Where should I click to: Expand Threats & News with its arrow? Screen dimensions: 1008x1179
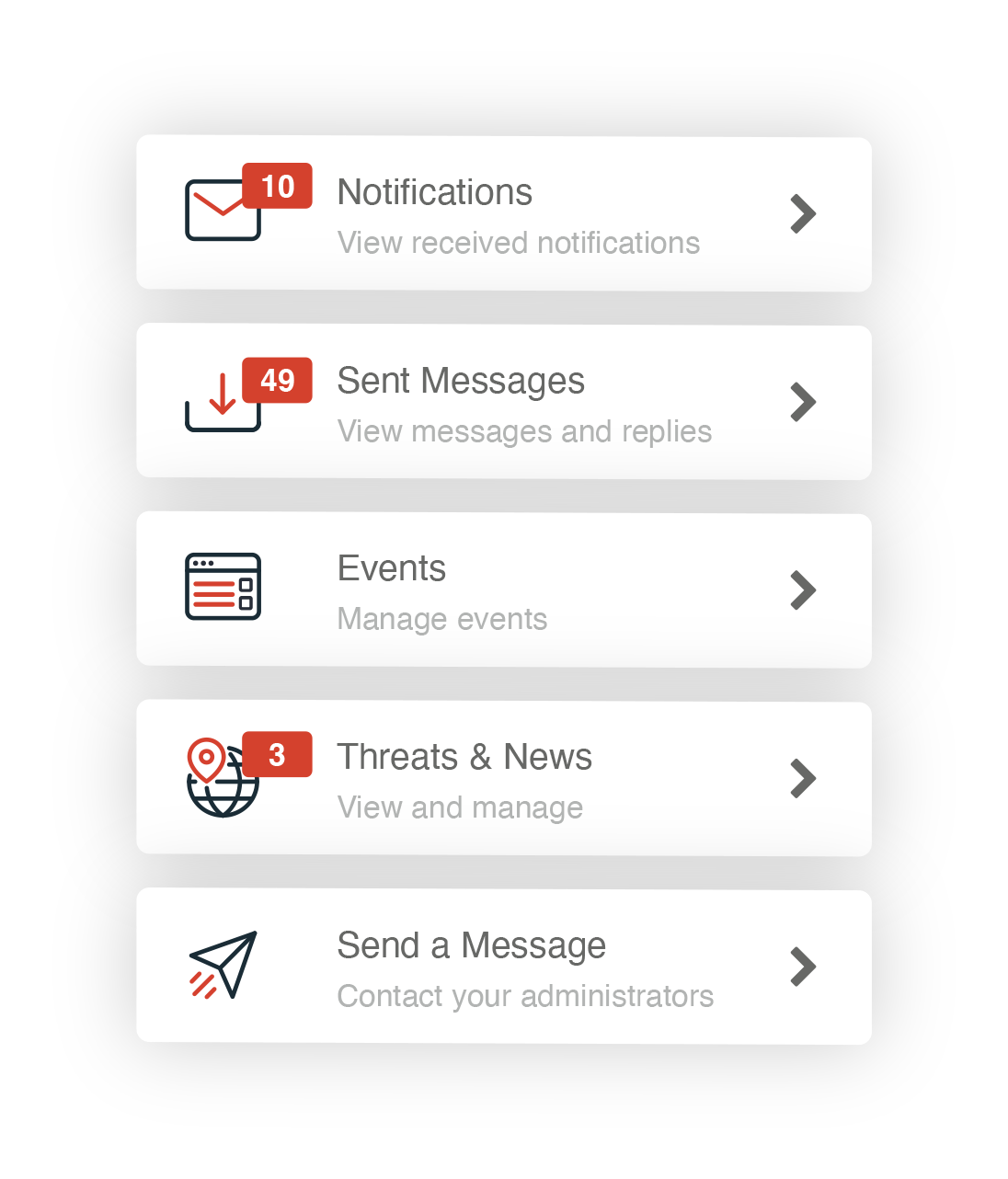[802, 779]
